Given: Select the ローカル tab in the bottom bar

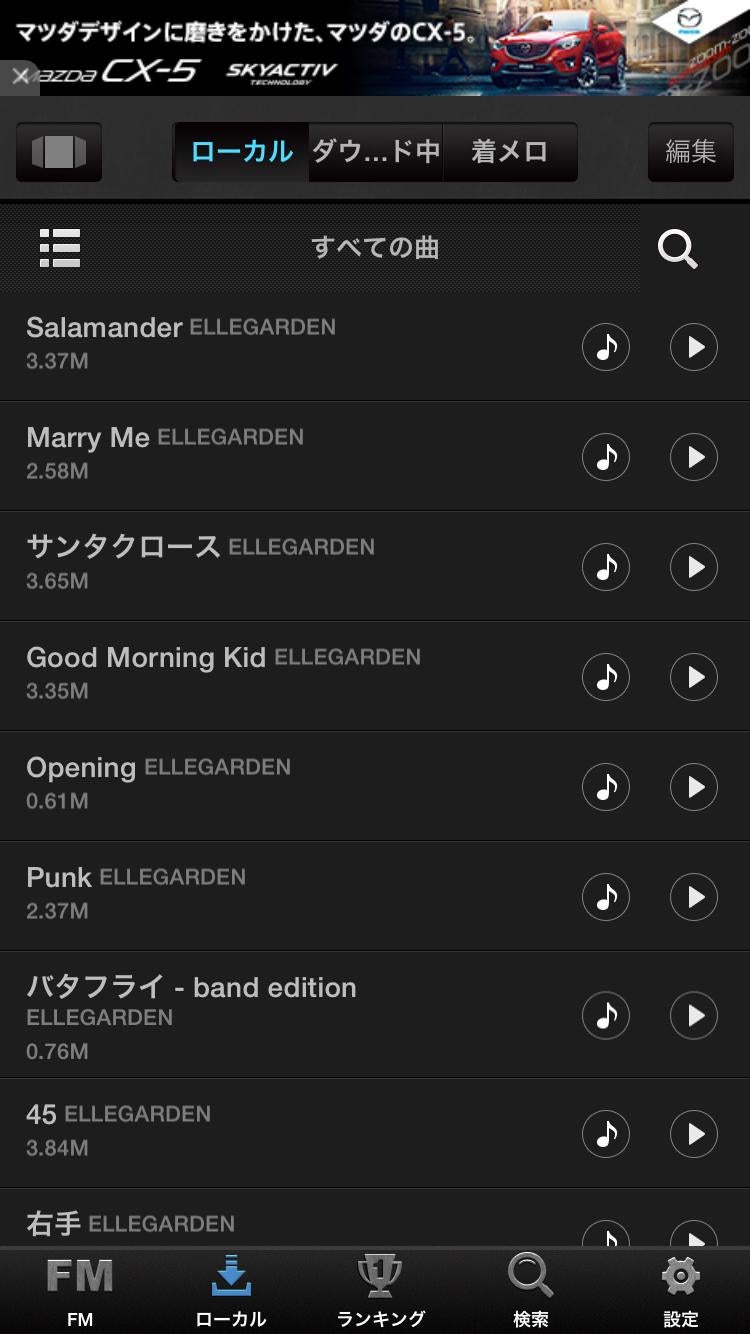Looking at the screenshot, I should 230,1290.
